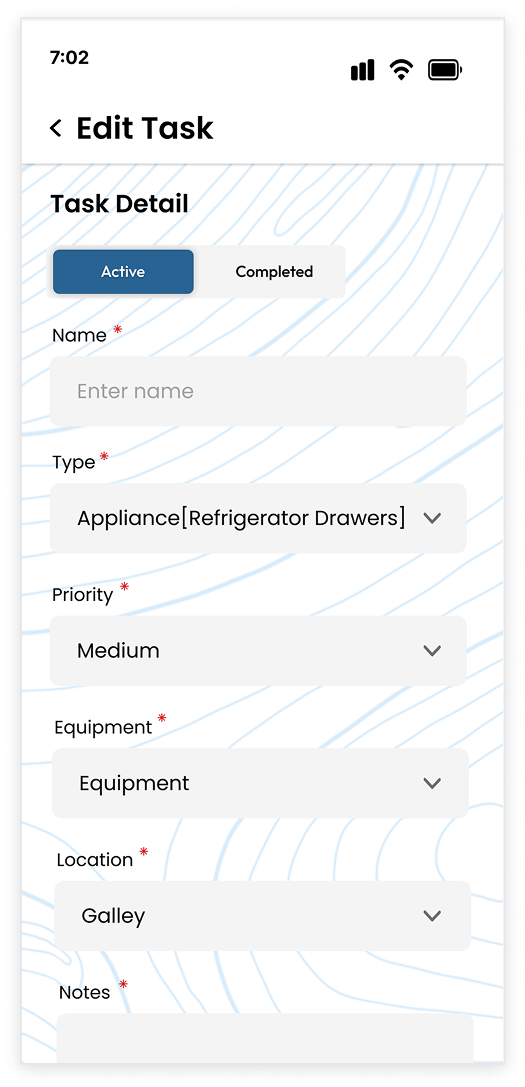Viewport: 525px width, 1087px height.
Task: Open the Equipment dropdown
Action: point(260,783)
